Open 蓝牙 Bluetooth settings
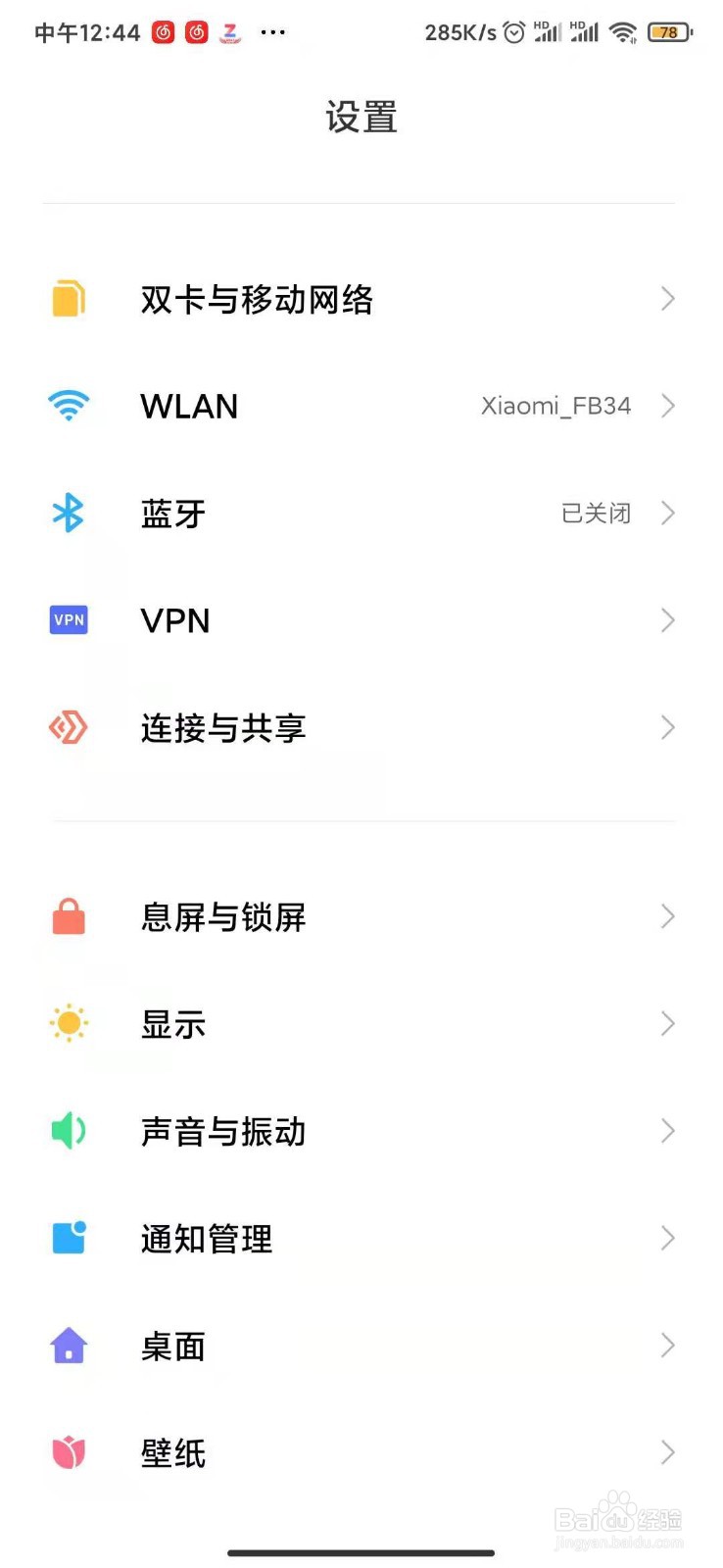 (x=173, y=514)
